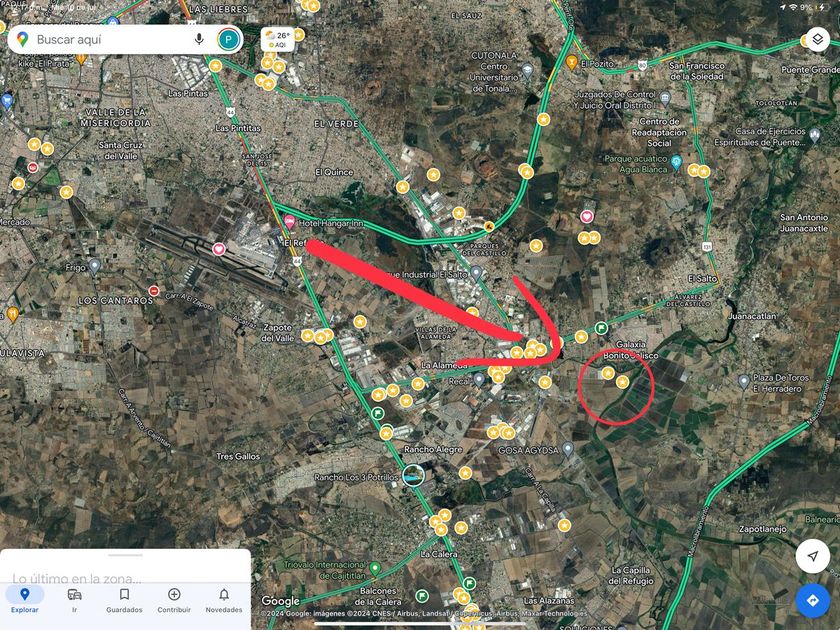The height and width of the screenshot is (630, 840).
Task: Open the Guardados tab
Action: [124, 599]
